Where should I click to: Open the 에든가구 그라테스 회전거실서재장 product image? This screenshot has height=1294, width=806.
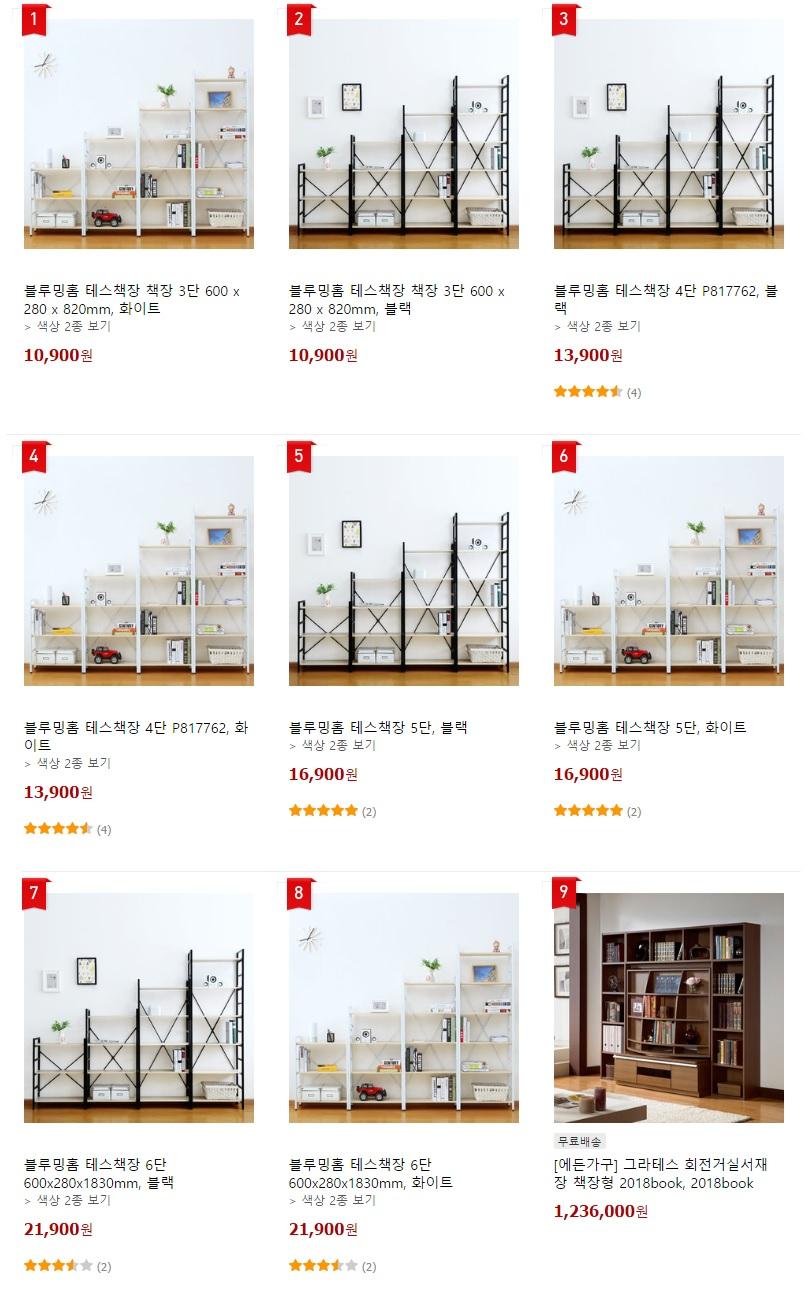coord(669,1008)
